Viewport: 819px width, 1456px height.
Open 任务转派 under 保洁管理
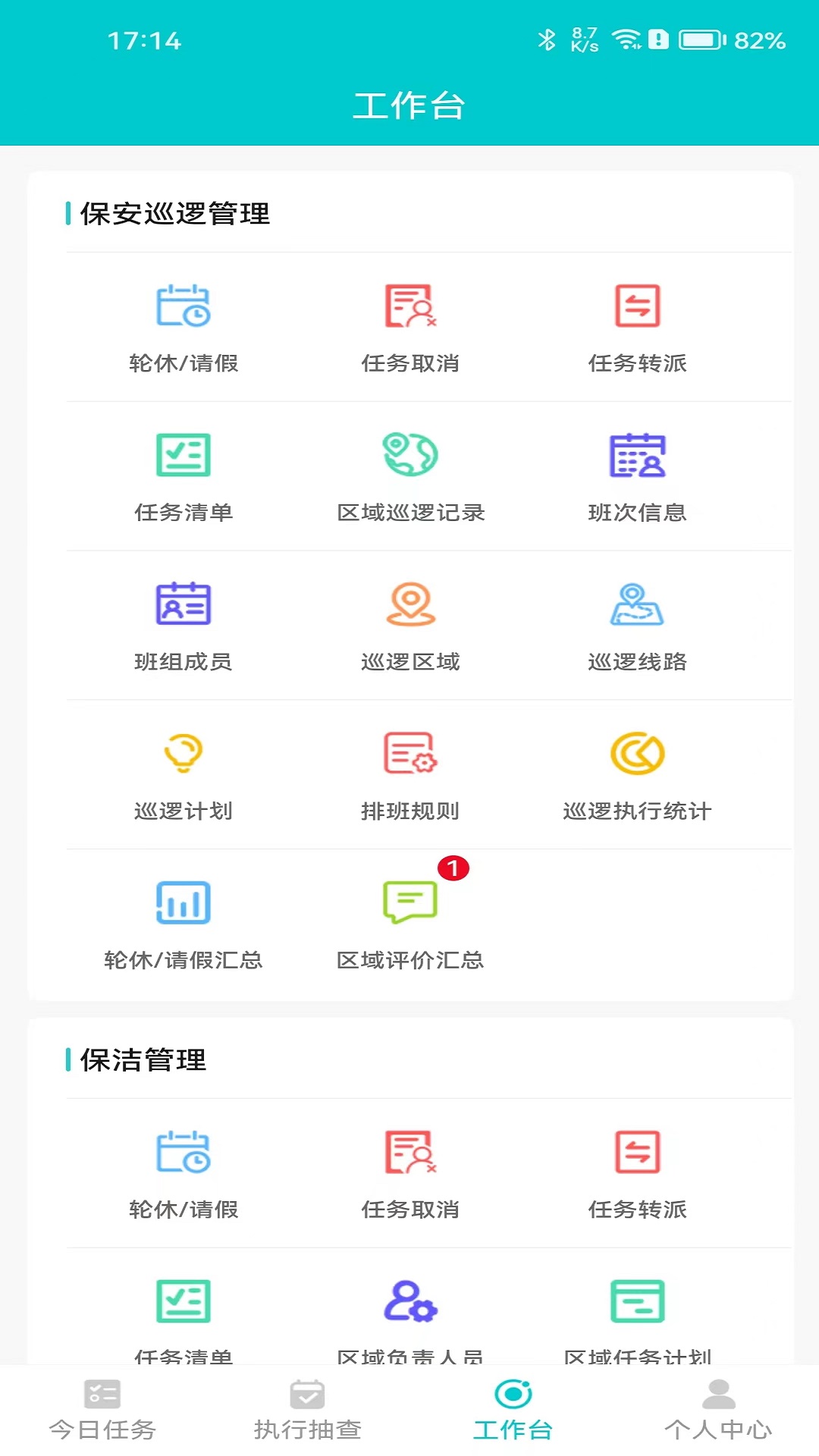637,1172
